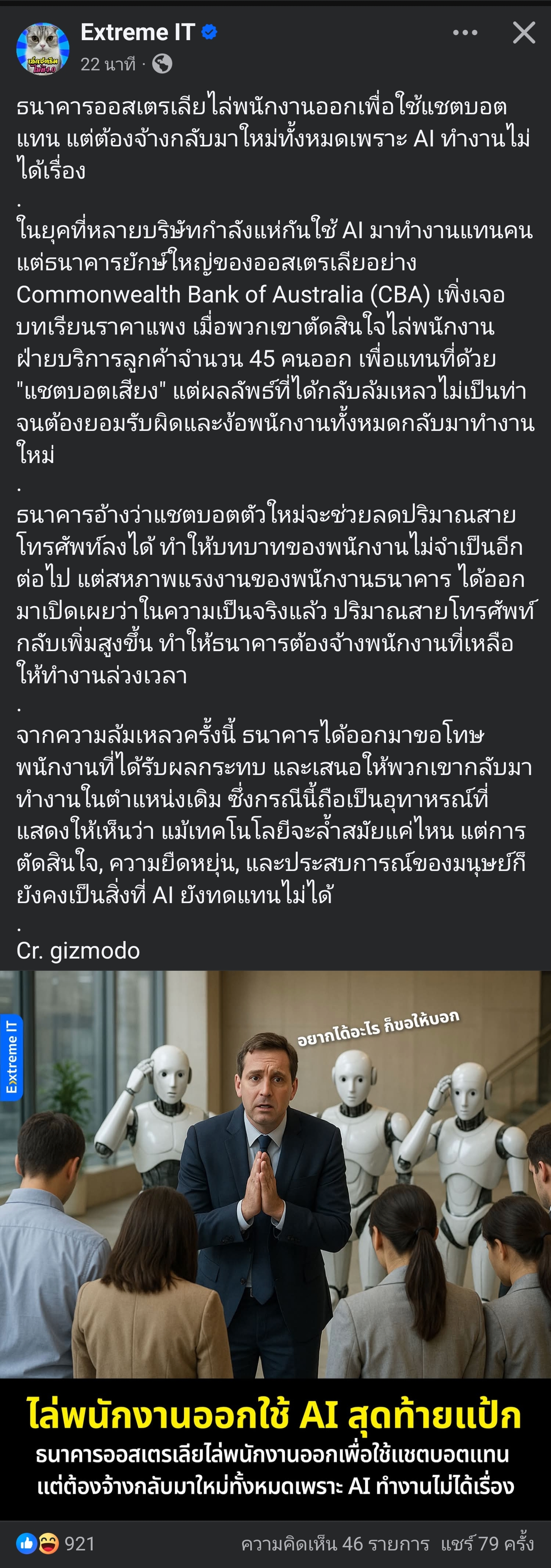This screenshot has height=1568, width=551.
Task: Open the three-dot post options menu
Action: pos(465,33)
